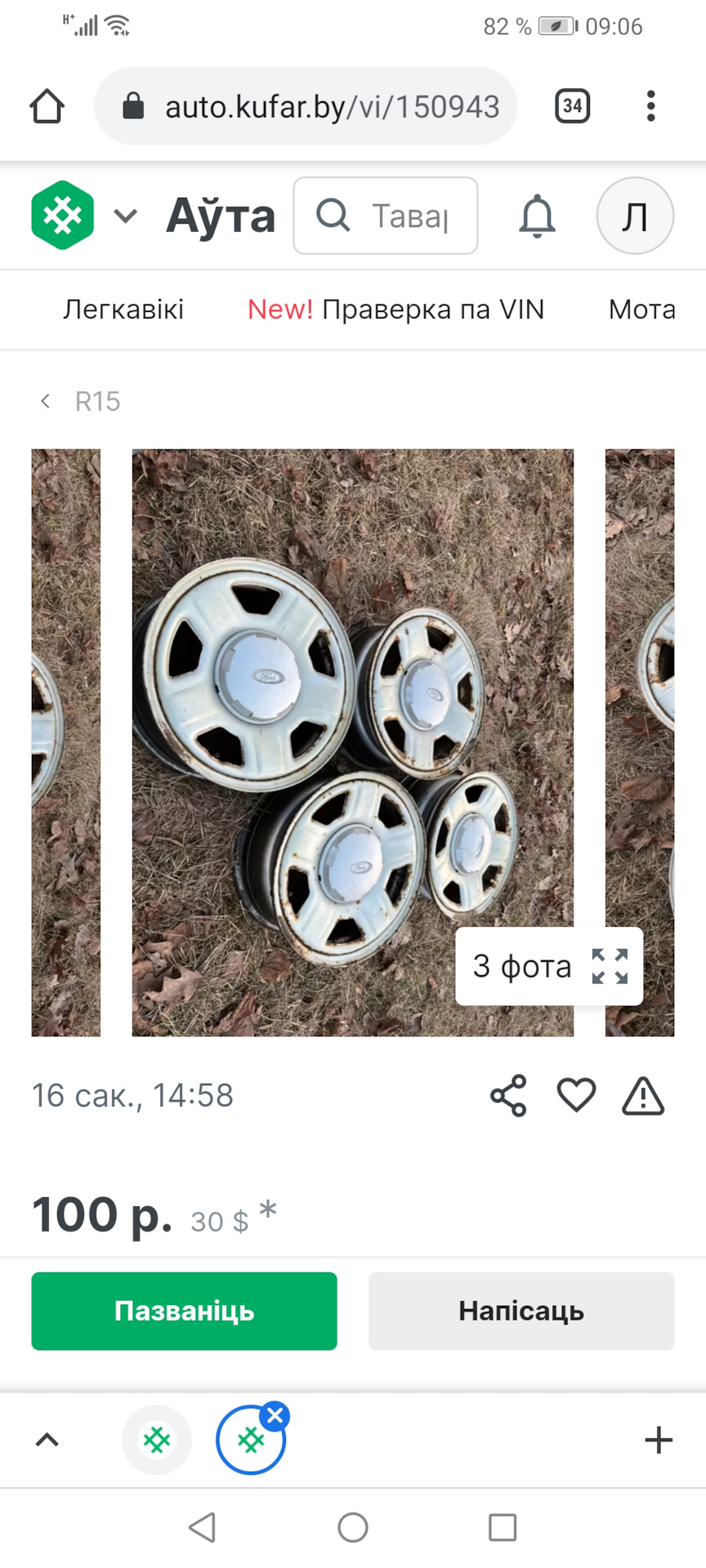The image size is (706, 1568).
Task: Switch to the Легкавікі category
Action: (x=123, y=310)
